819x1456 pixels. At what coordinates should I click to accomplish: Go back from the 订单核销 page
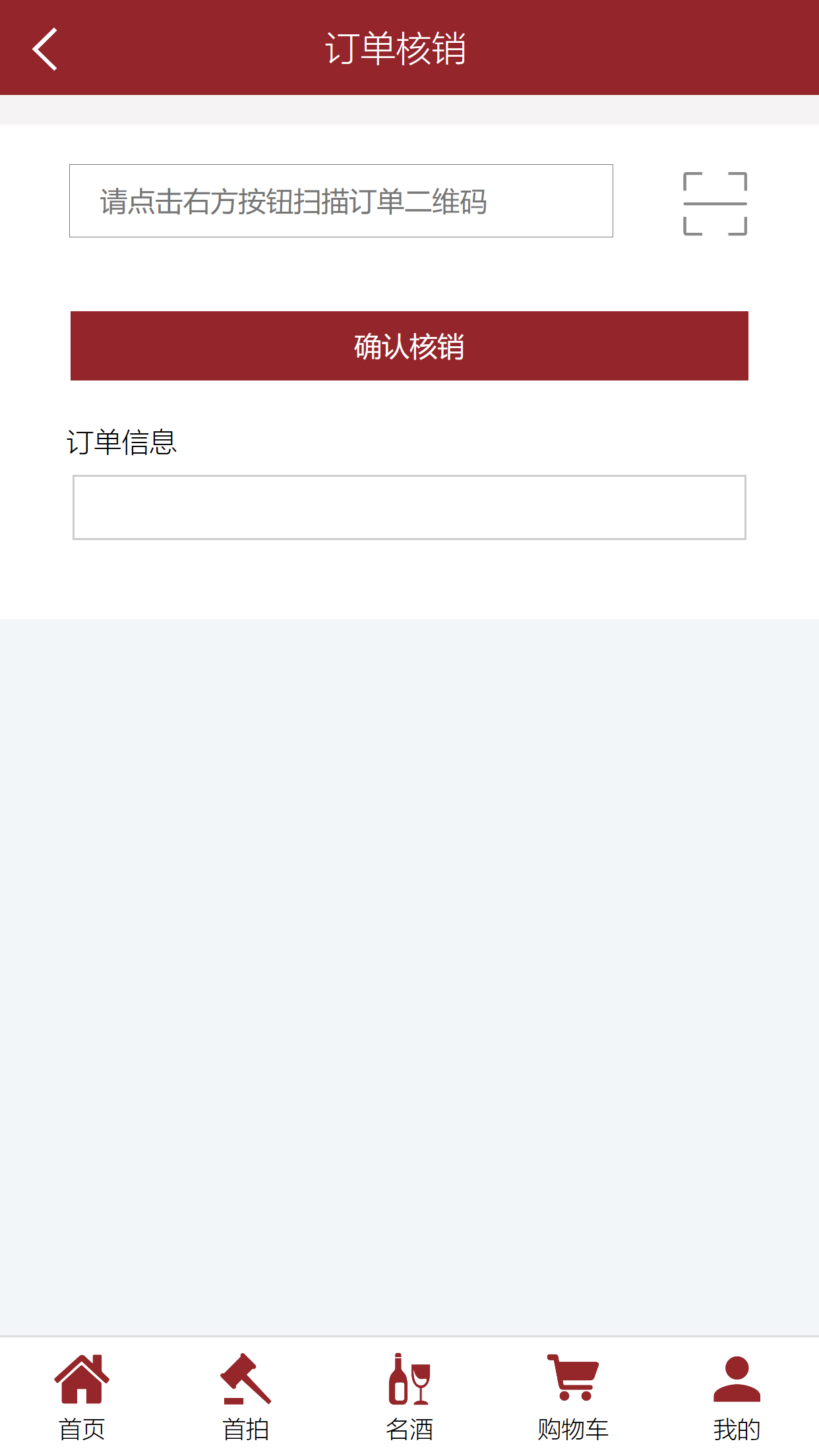(x=45, y=49)
